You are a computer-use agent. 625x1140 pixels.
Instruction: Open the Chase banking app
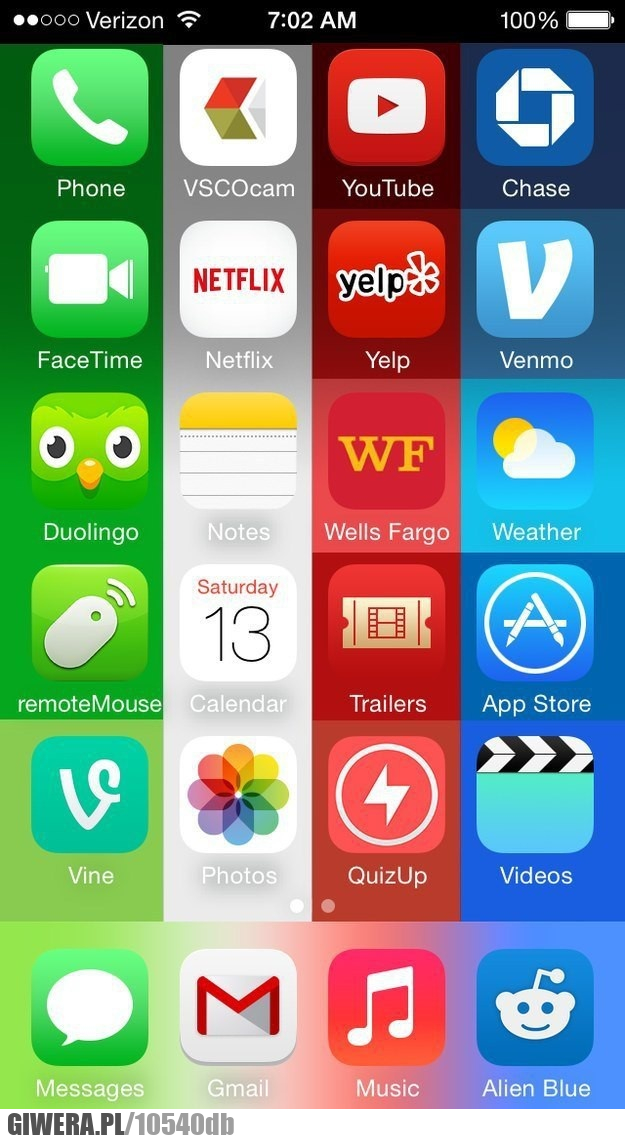(x=535, y=107)
